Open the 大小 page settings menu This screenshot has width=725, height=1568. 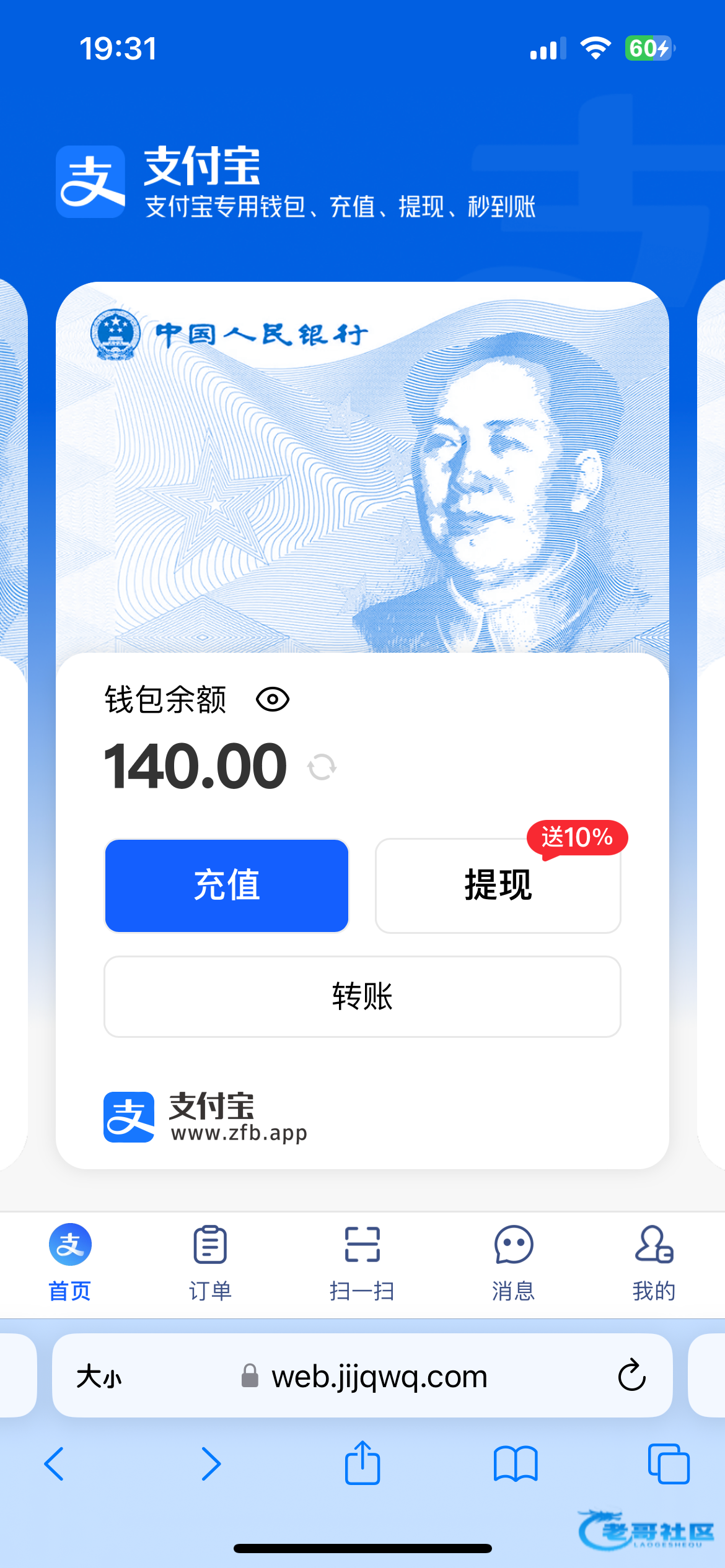99,1376
